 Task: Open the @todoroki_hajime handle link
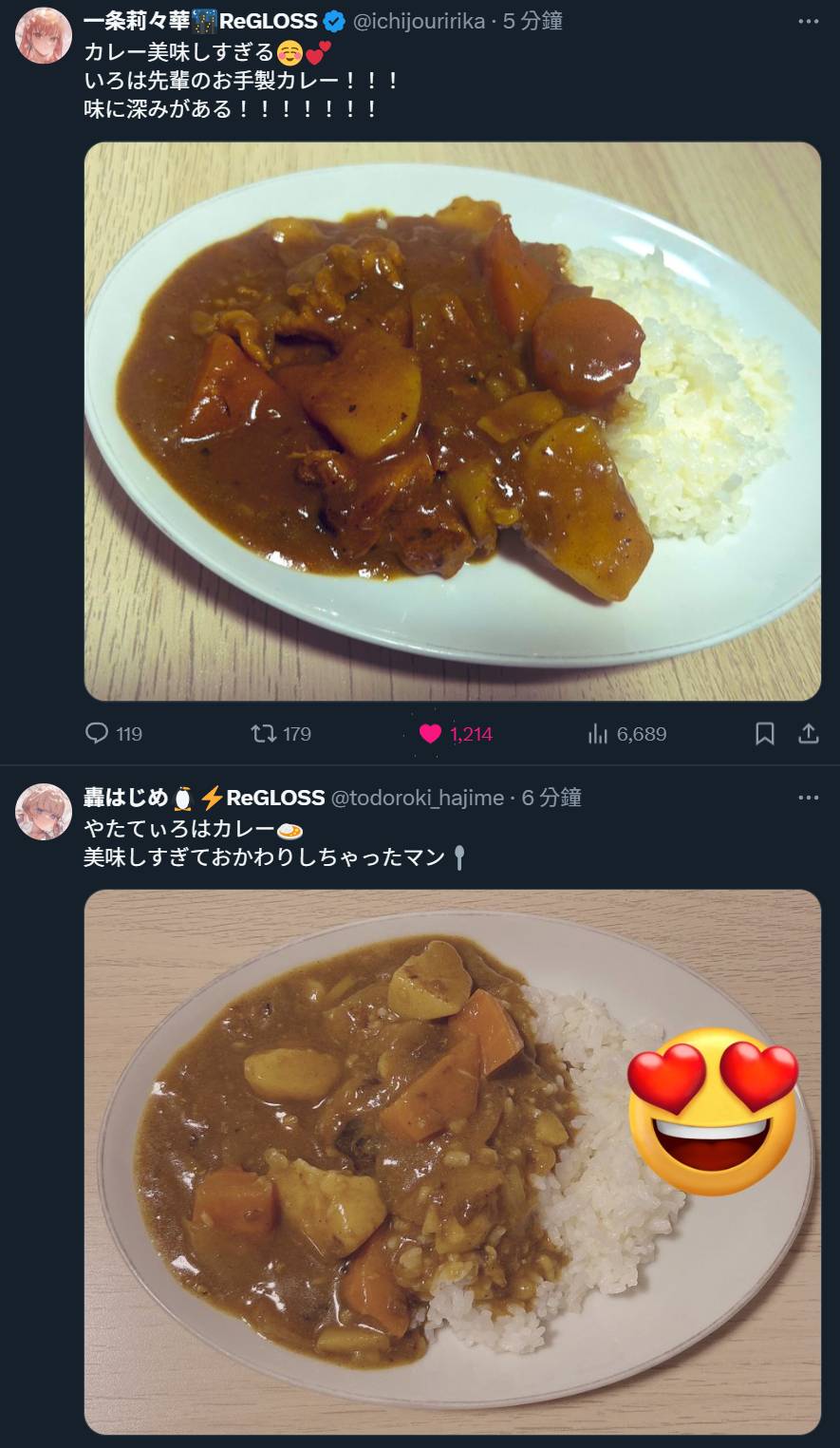tap(417, 798)
